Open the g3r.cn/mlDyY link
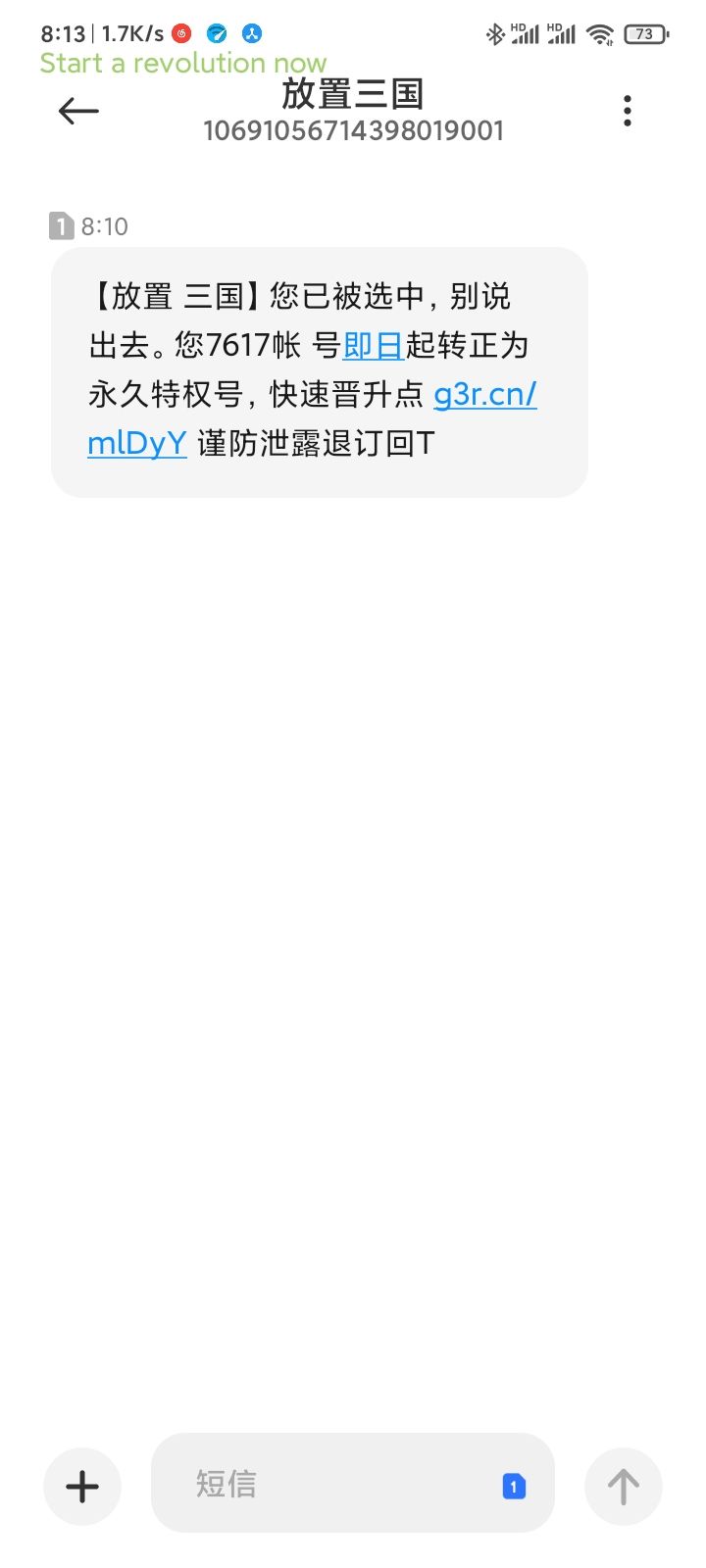706x1568 pixels. [484, 395]
